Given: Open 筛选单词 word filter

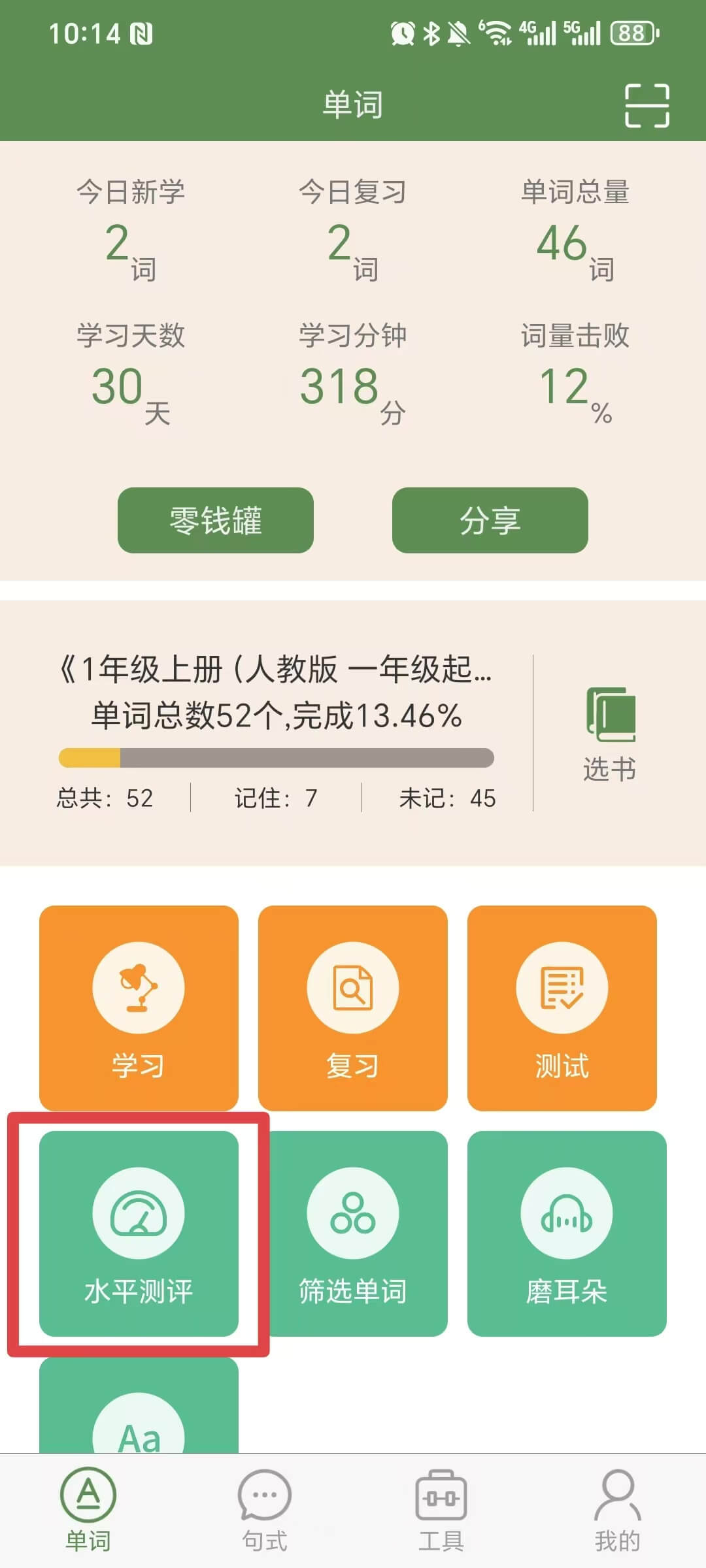Looking at the screenshot, I should (x=353, y=1233).
